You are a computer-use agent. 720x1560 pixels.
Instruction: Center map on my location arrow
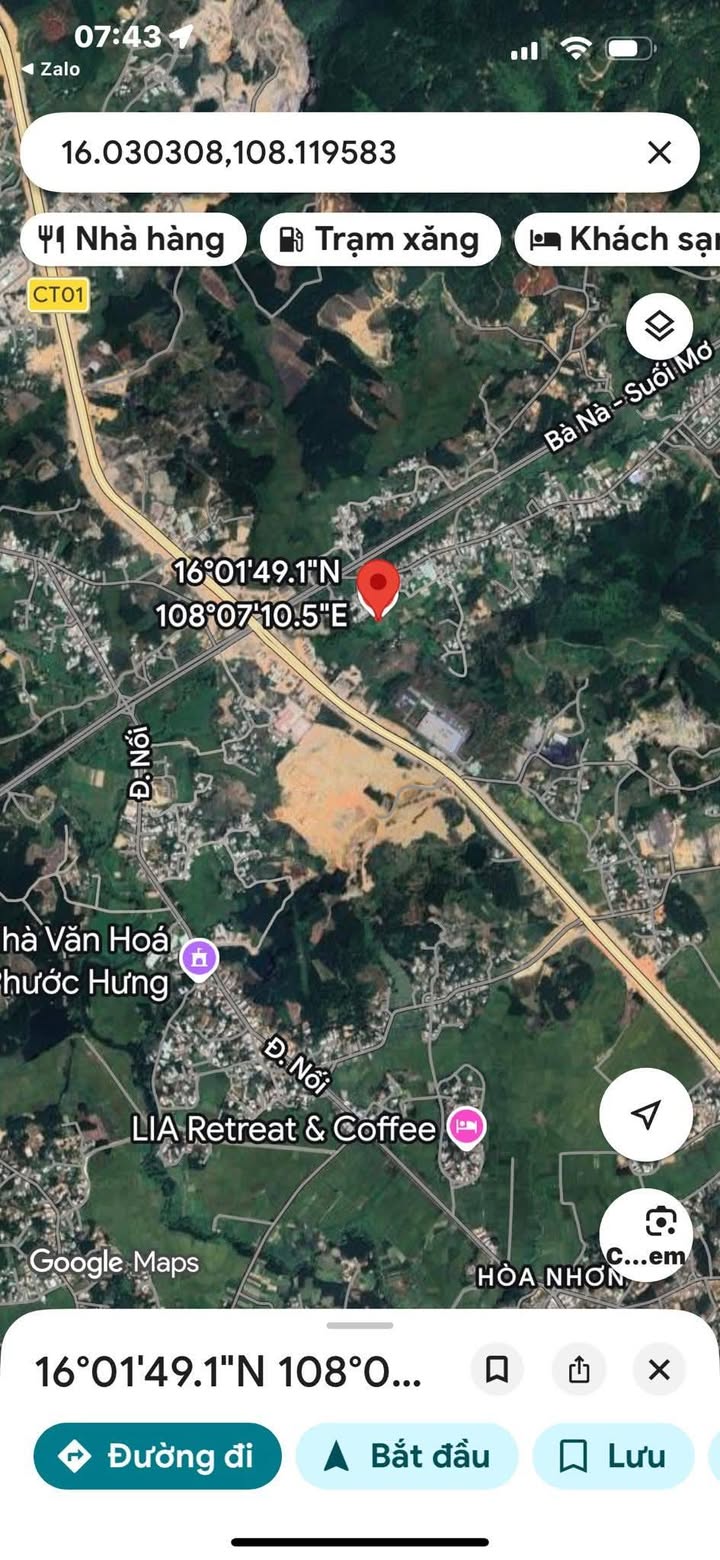(x=646, y=1114)
